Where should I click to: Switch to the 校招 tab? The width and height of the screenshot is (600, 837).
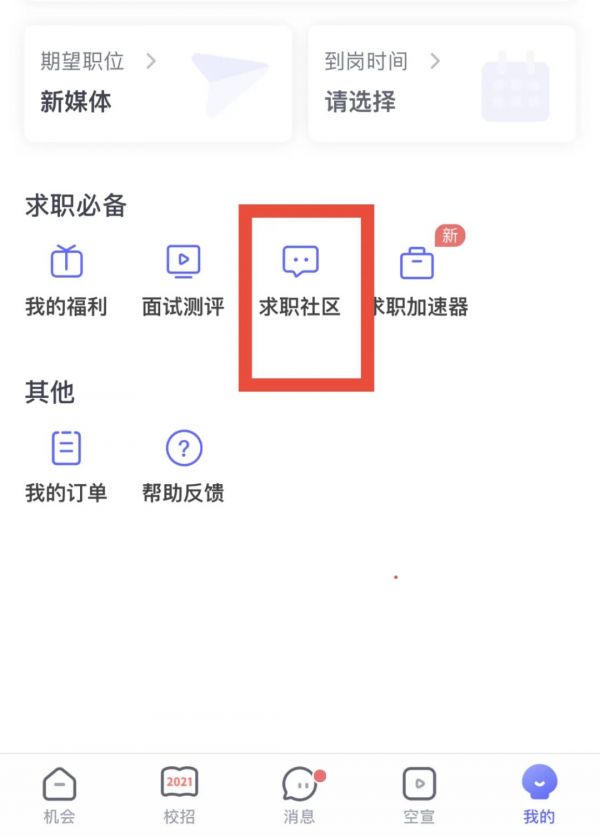tap(179, 794)
